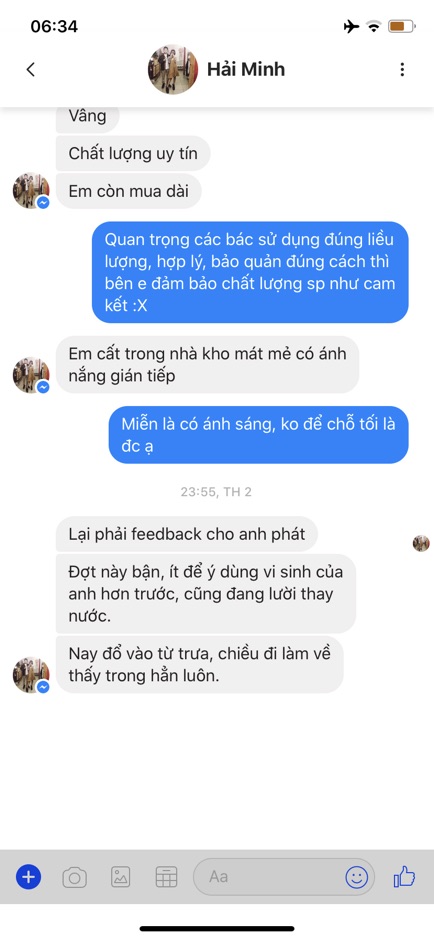Open the three-dot overflow menu
This screenshot has width=434, height=940.
pyautogui.click(x=402, y=70)
